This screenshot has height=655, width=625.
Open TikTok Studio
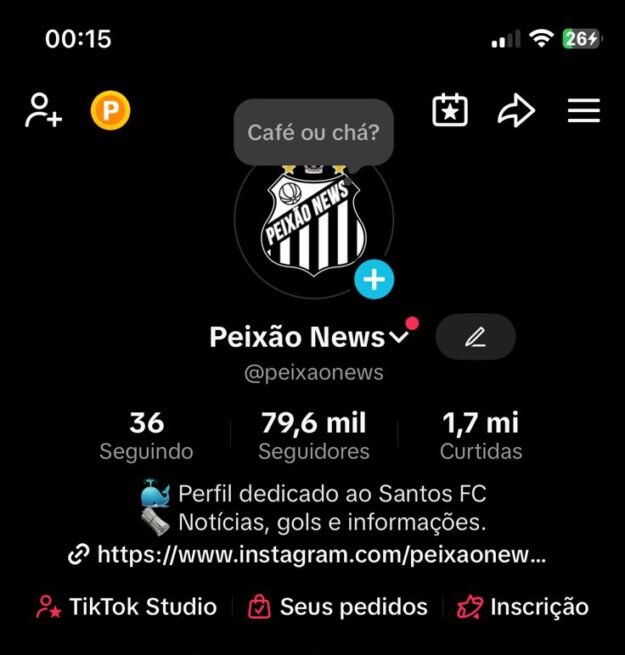click(127, 607)
